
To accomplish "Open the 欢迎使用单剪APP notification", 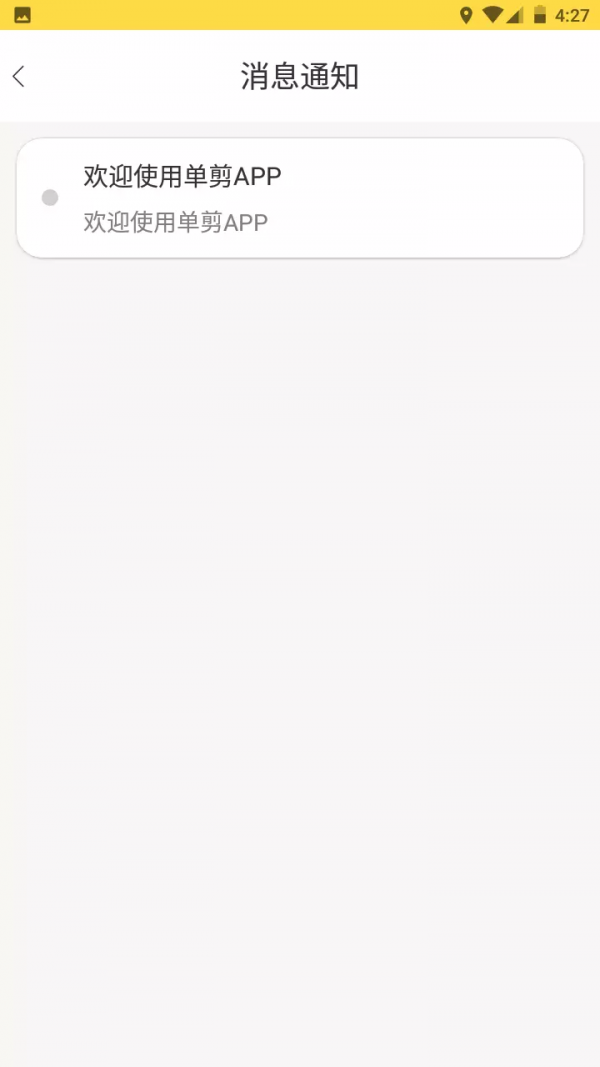I will pos(300,198).
